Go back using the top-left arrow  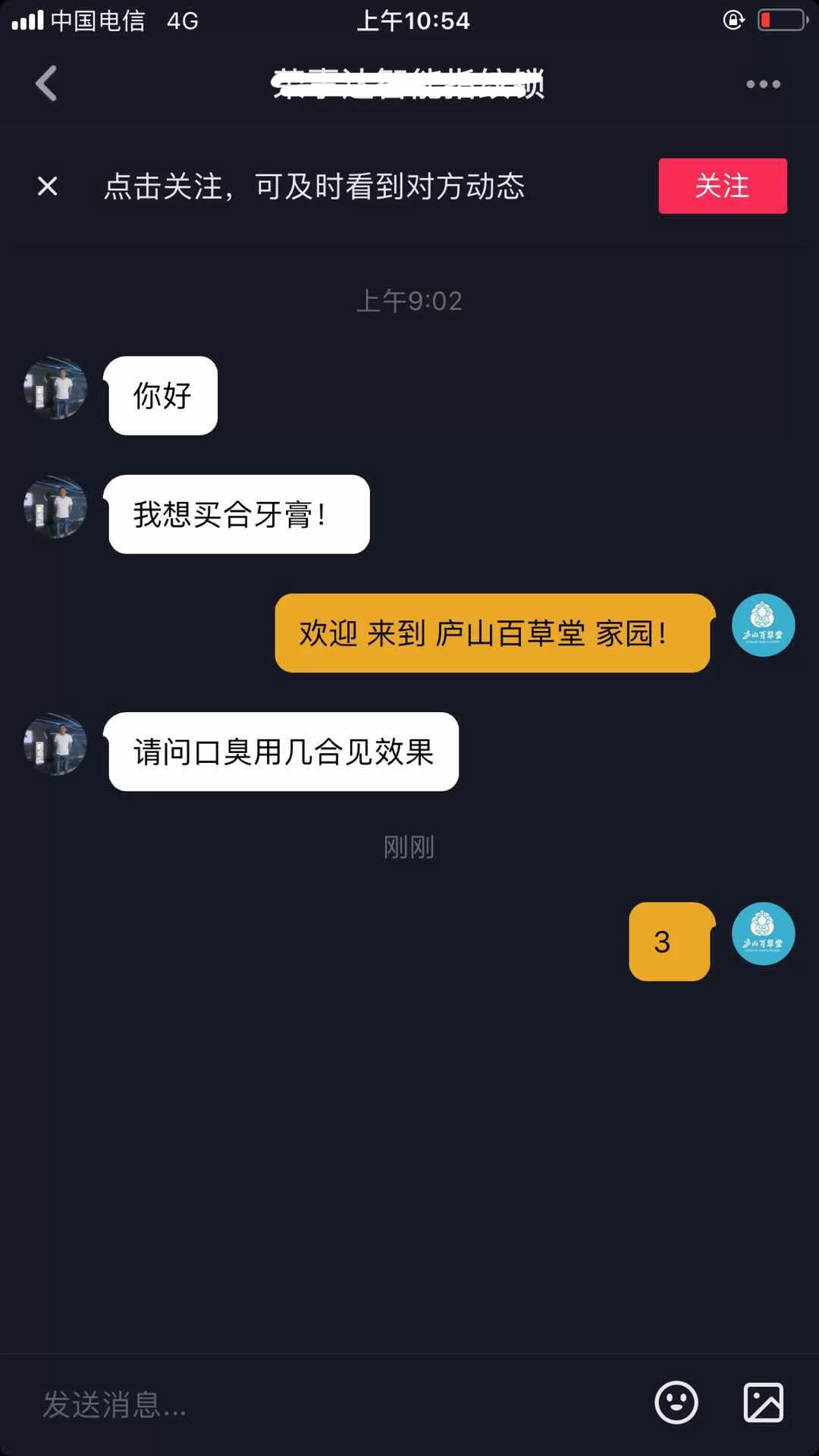click(47, 83)
